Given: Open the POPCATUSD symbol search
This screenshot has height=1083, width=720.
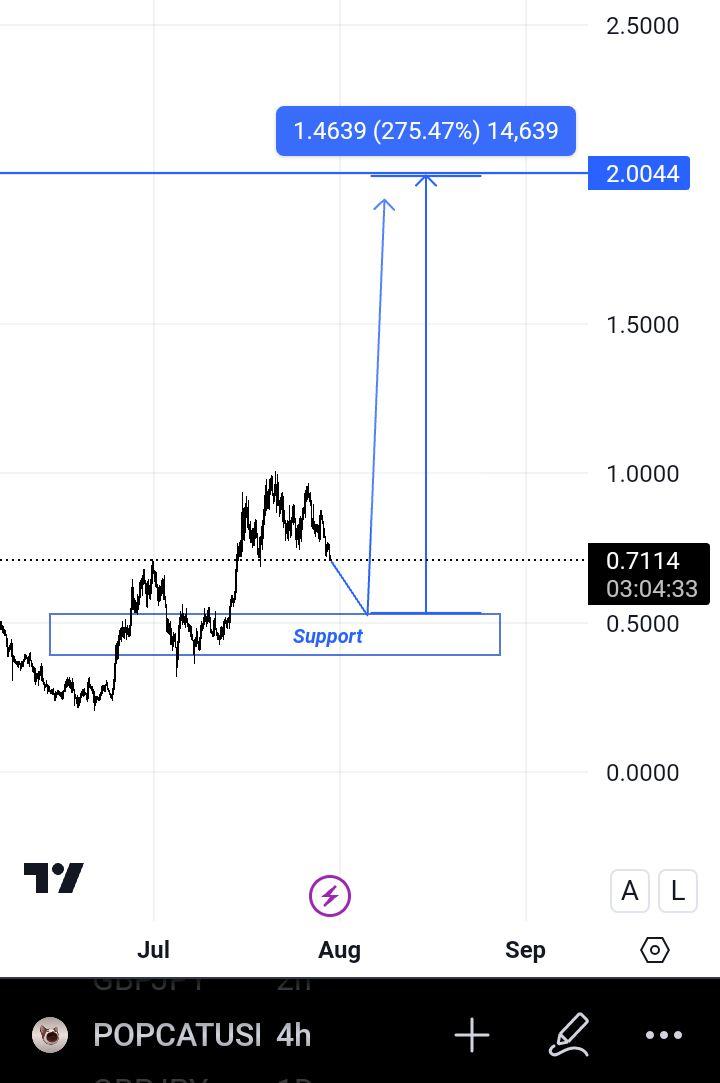Looking at the screenshot, I should [x=176, y=1035].
